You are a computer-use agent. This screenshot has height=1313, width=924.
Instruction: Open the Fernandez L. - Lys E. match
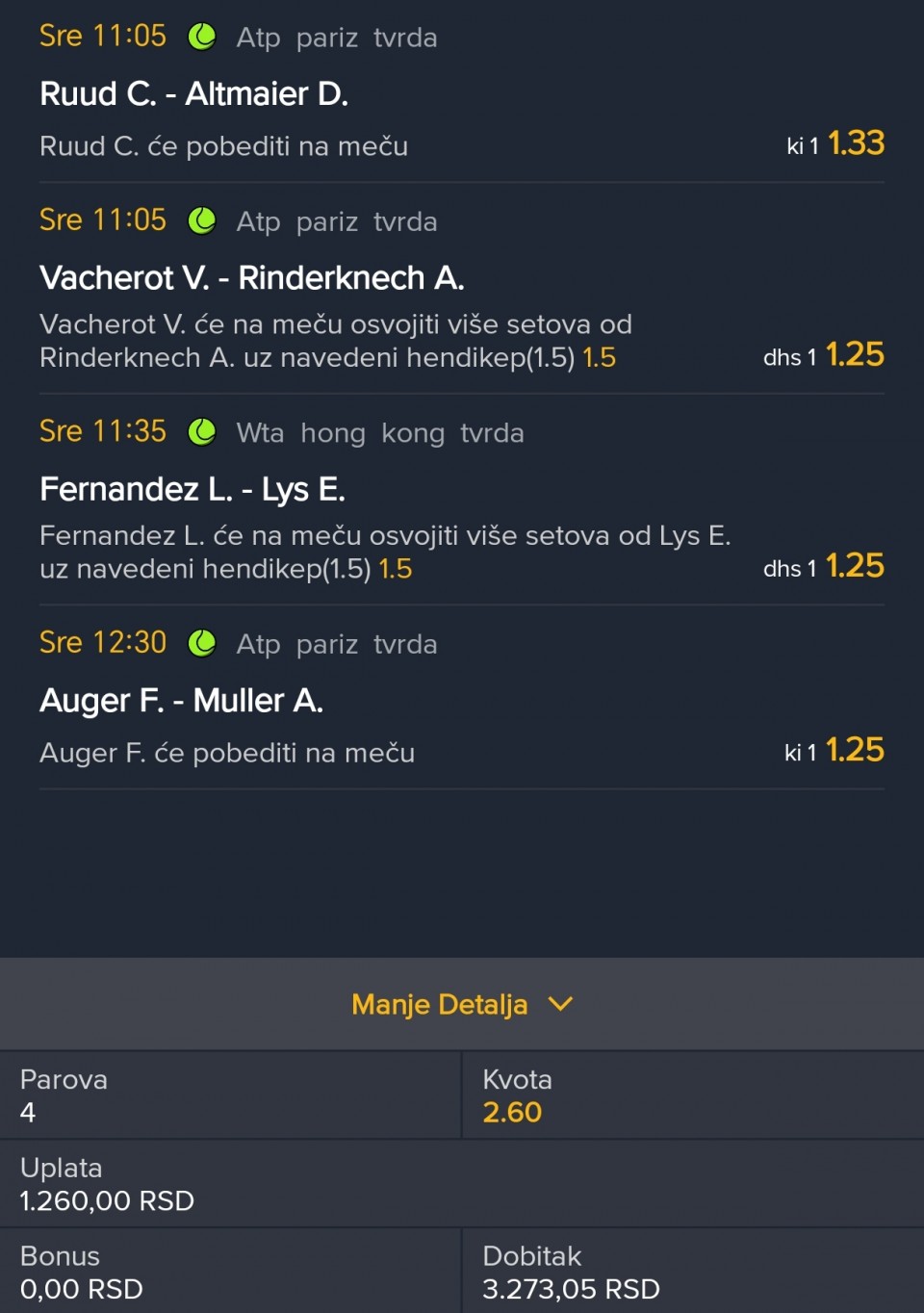pos(192,490)
